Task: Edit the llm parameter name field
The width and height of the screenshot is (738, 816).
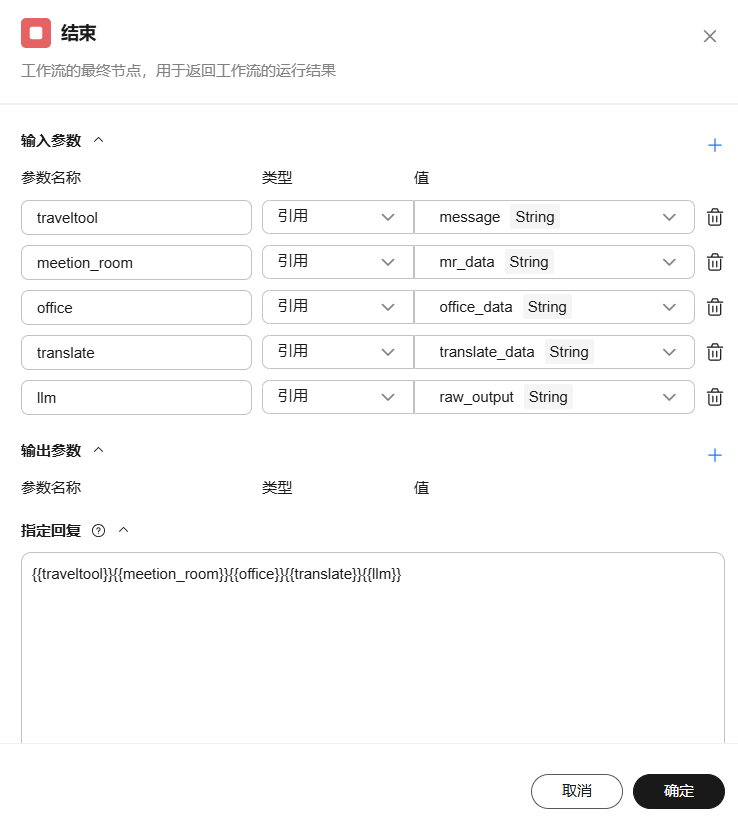Action: point(136,397)
